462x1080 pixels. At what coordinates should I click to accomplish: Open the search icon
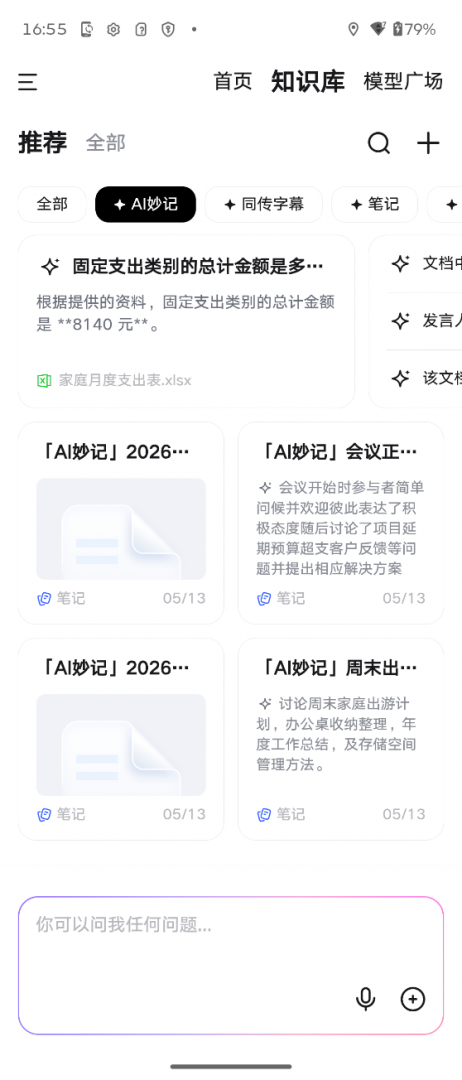379,143
